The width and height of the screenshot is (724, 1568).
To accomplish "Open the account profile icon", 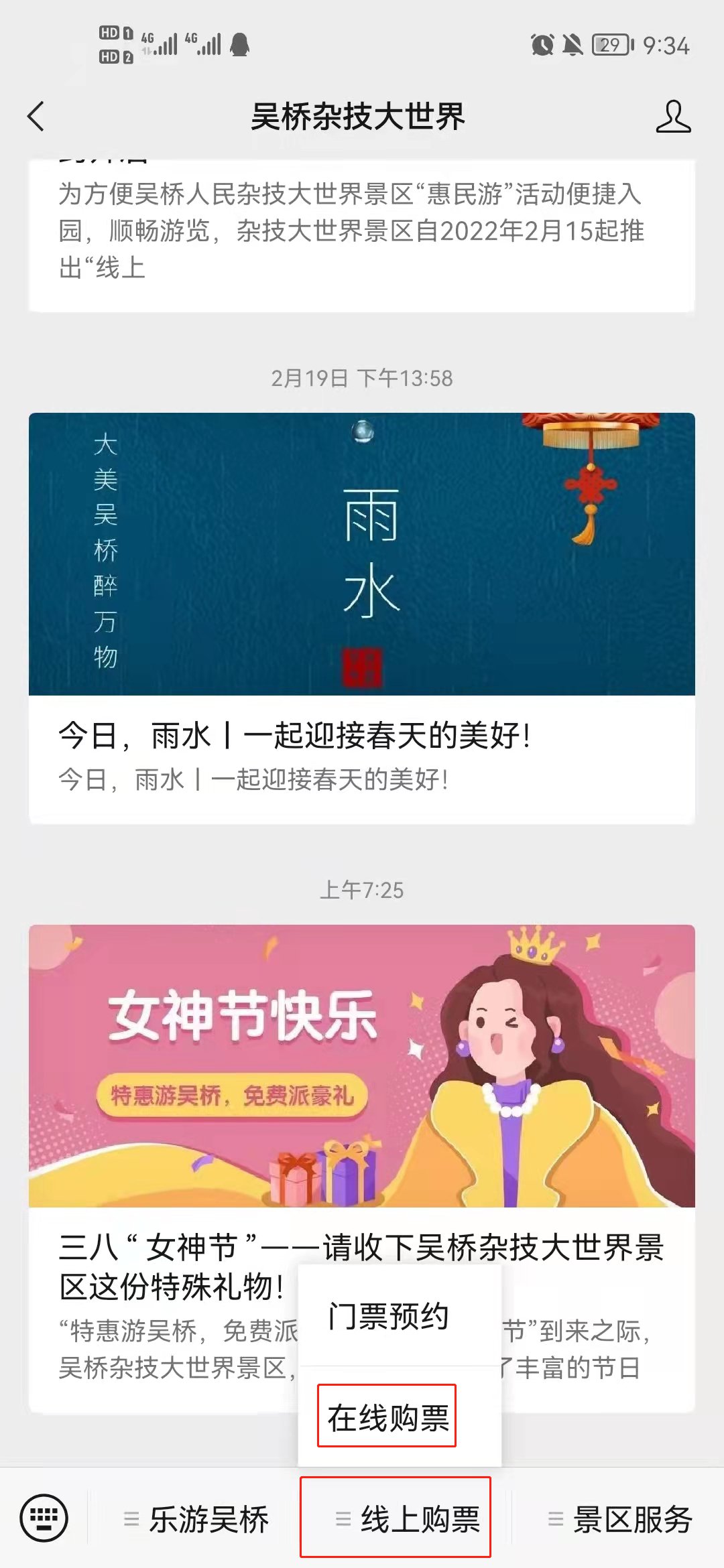I will click(x=673, y=117).
